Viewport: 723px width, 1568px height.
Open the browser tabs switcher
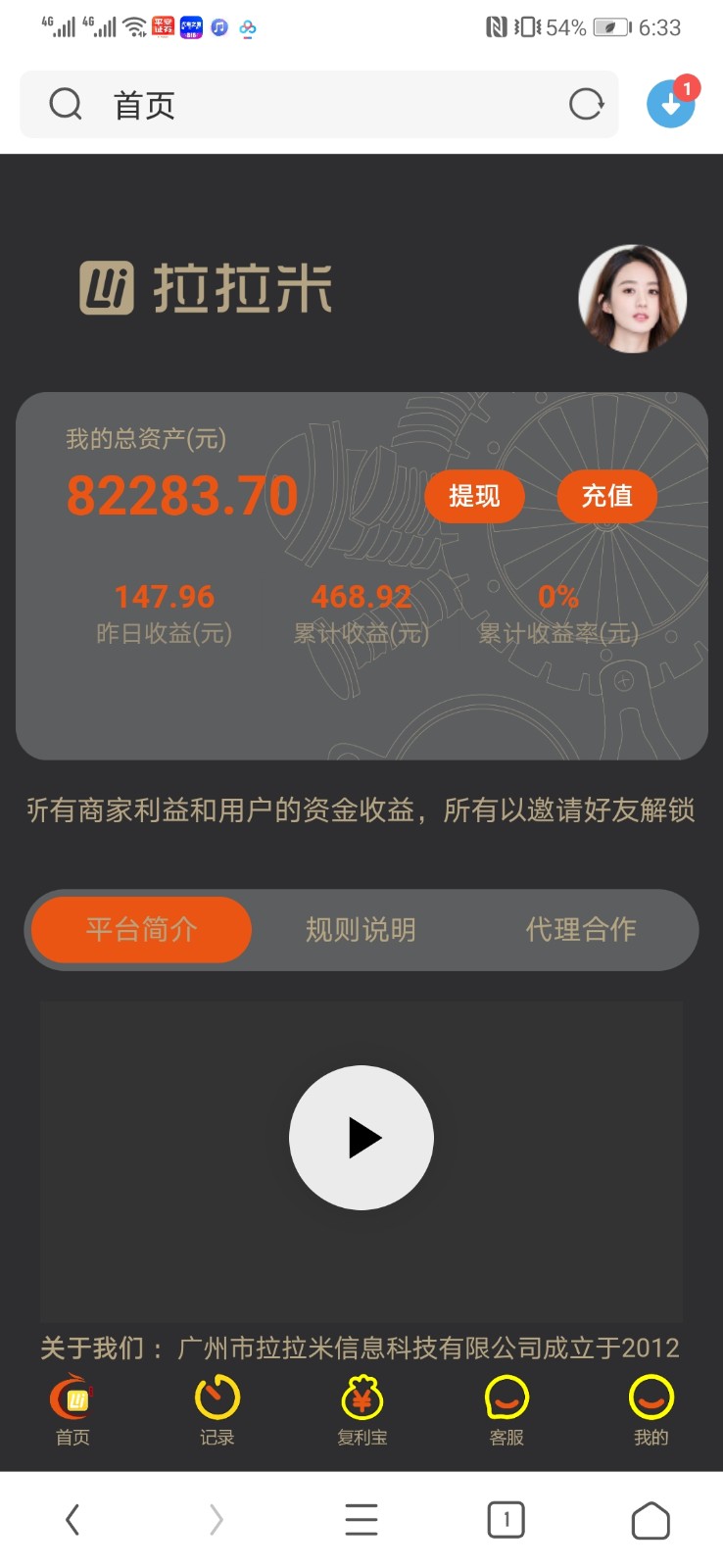506,1520
